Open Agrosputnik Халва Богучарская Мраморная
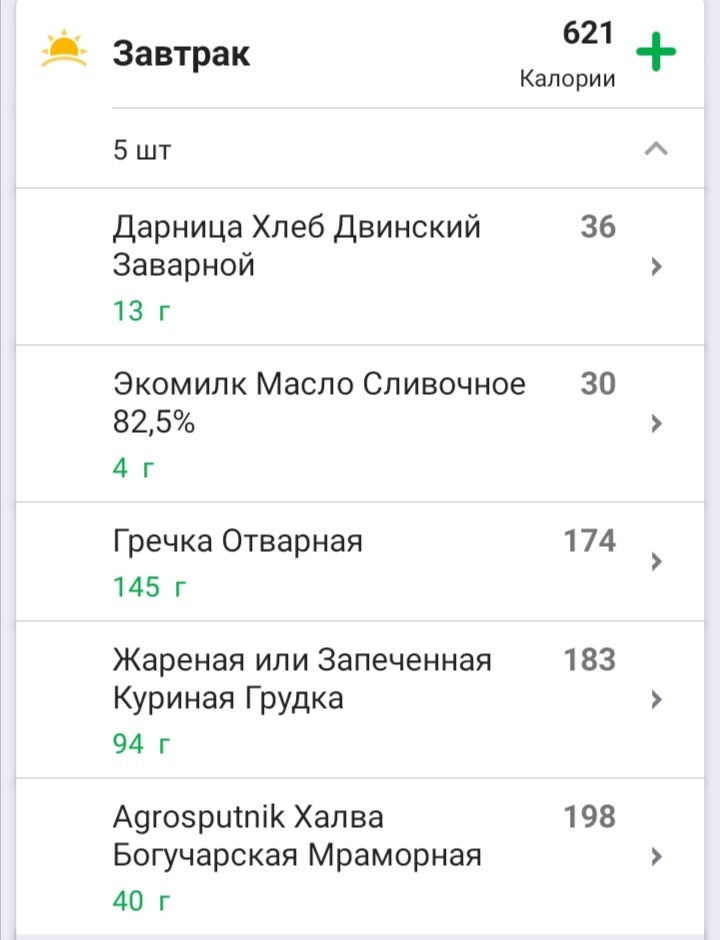The width and height of the screenshot is (720, 940). tap(380, 856)
